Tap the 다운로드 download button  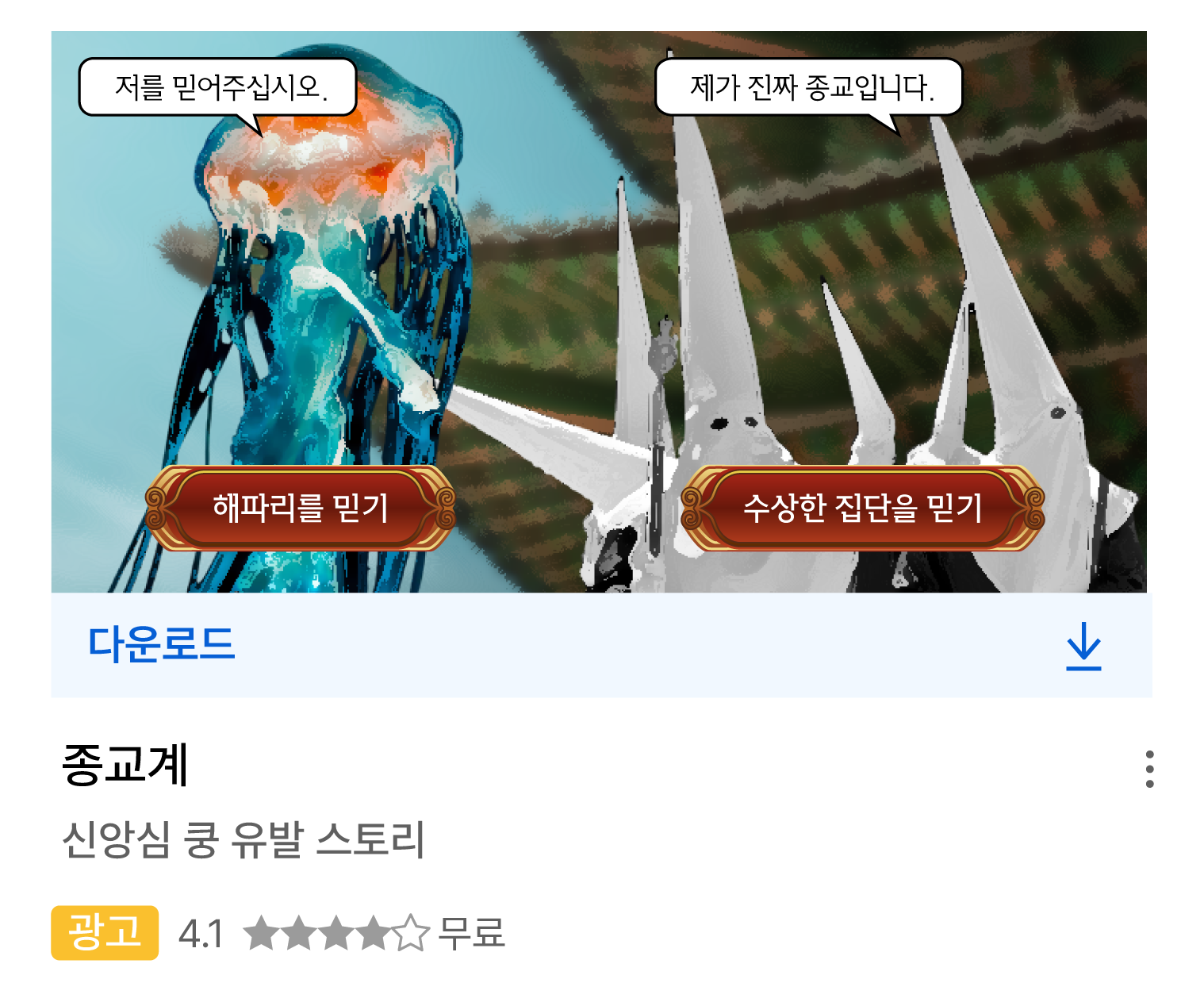(600, 645)
